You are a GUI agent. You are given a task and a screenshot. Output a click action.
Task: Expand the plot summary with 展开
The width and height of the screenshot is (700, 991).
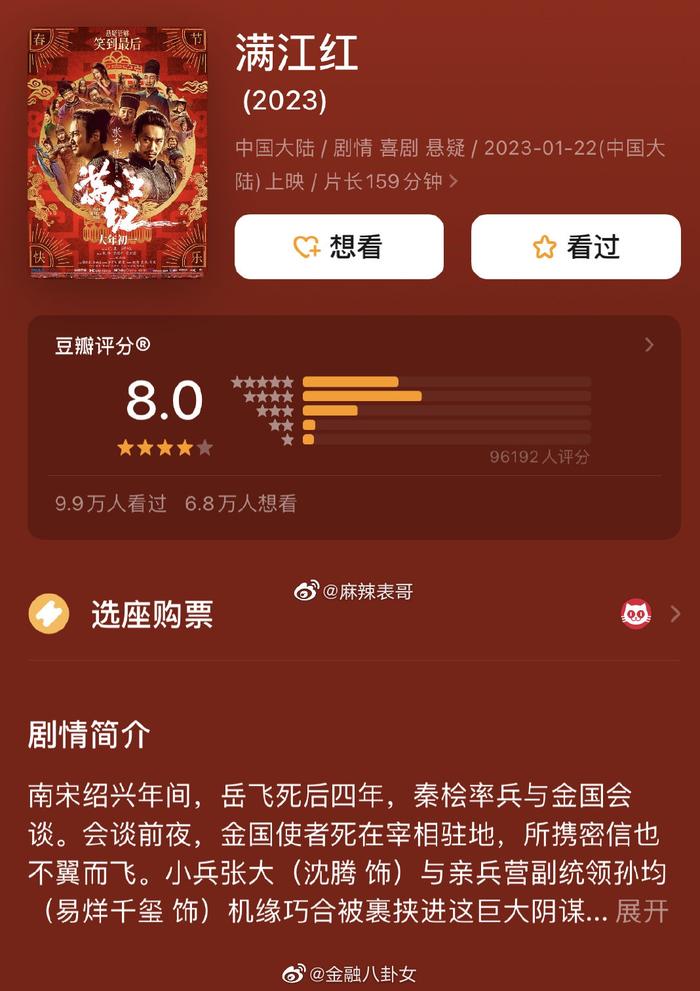pos(641,911)
